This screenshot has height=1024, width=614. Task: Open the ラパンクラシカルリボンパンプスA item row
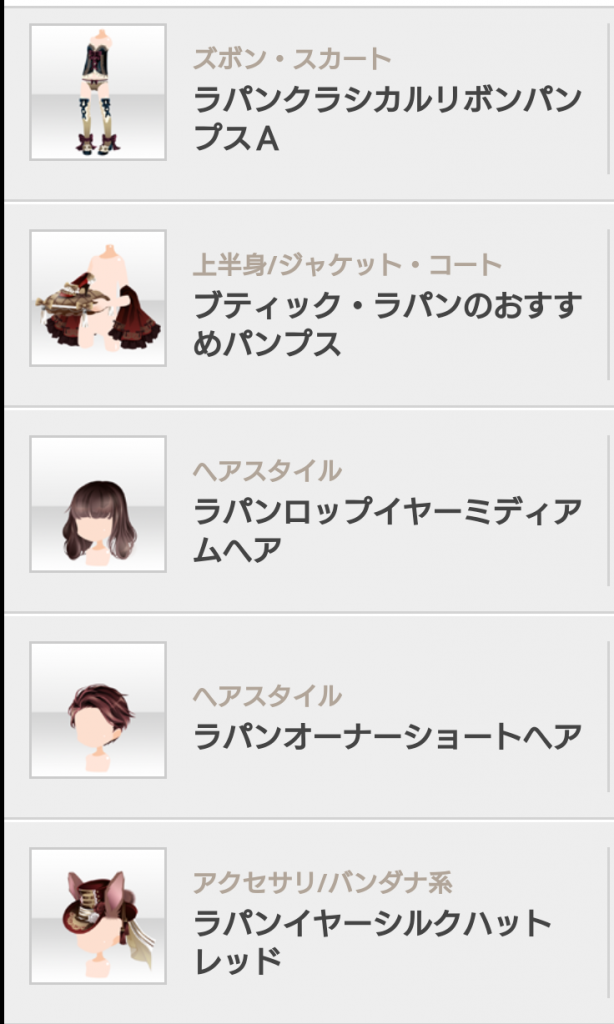(x=386, y=119)
